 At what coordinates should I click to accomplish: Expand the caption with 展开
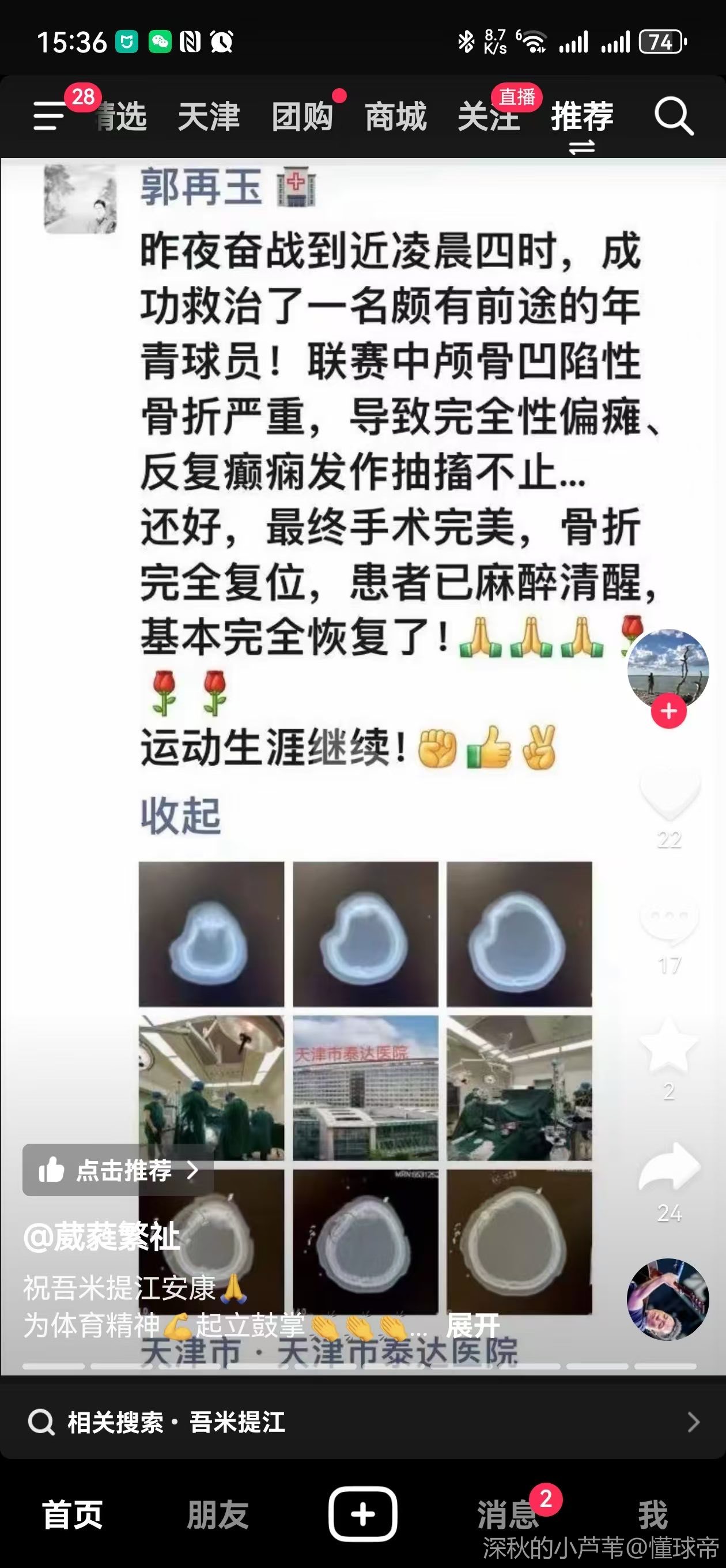point(473,1326)
